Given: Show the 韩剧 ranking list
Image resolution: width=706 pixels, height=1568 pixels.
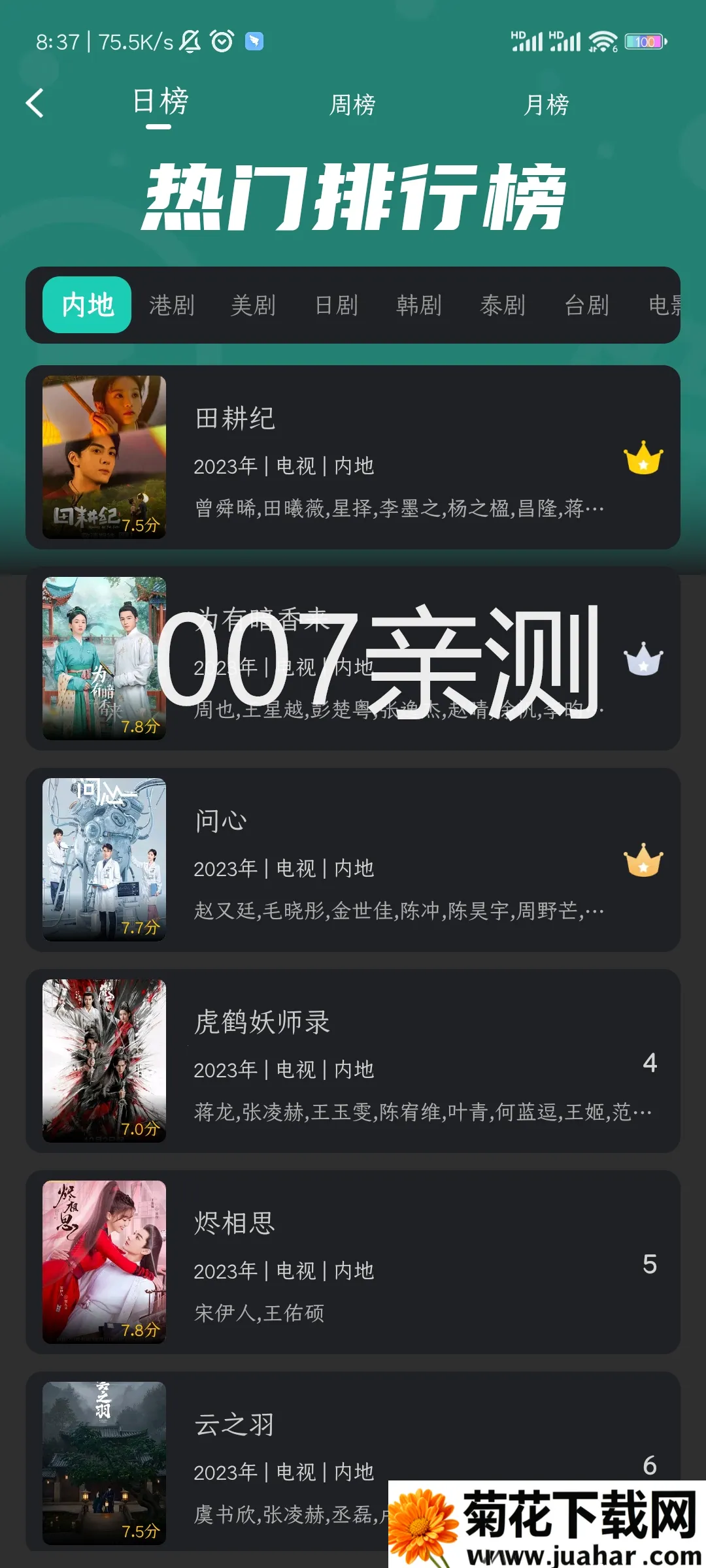Looking at the screenshot, I should pos(419,305).
